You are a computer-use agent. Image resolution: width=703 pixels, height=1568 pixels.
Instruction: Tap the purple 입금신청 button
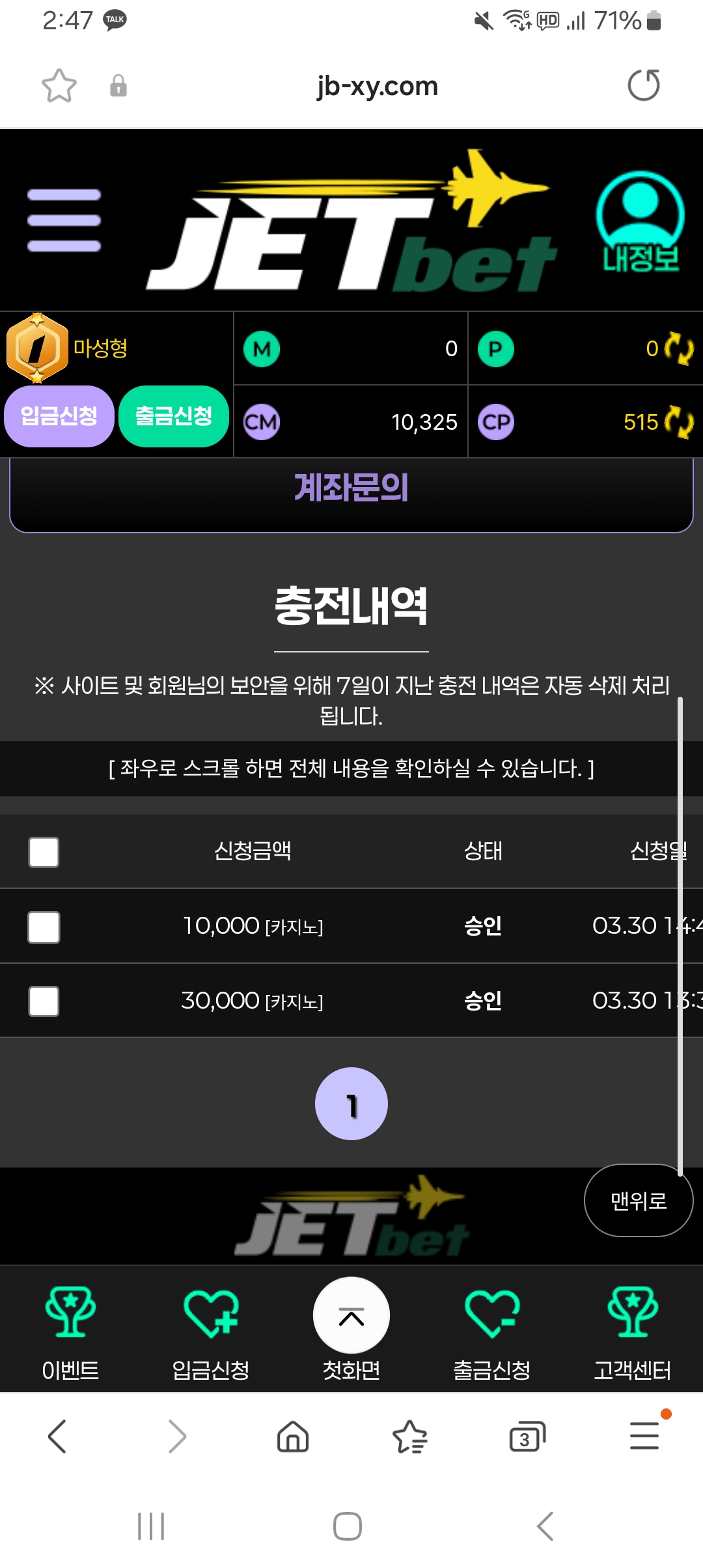coord(59,416)
